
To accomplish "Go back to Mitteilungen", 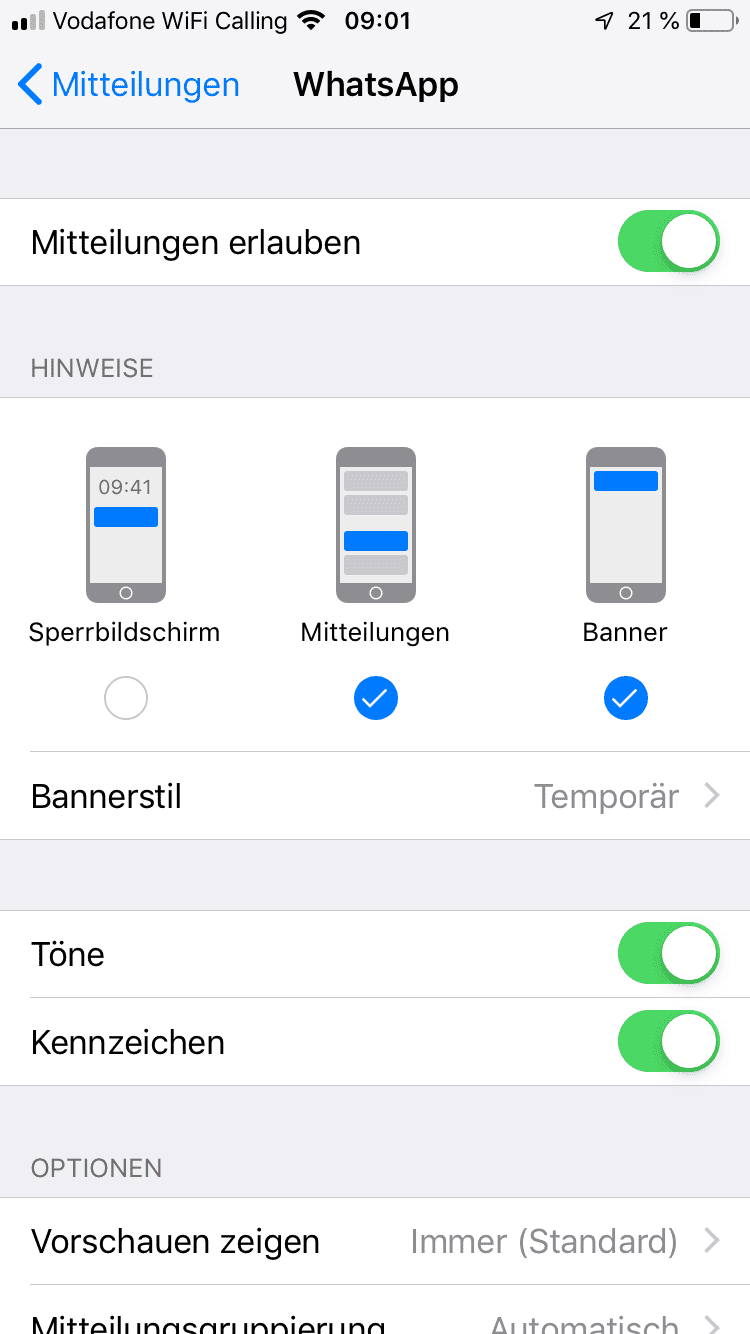I will tap(129, 85).
